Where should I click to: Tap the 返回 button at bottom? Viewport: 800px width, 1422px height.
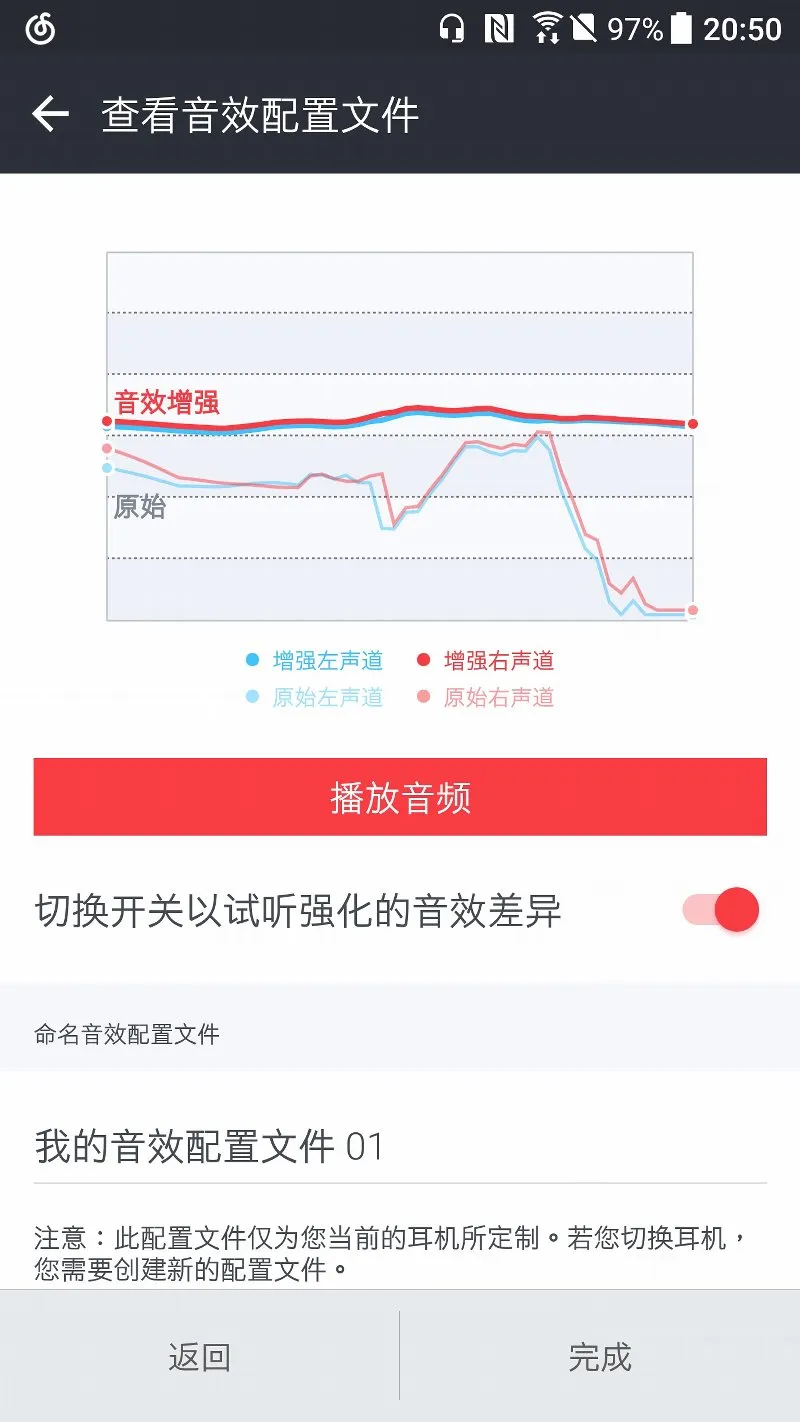click(199, 1357)
